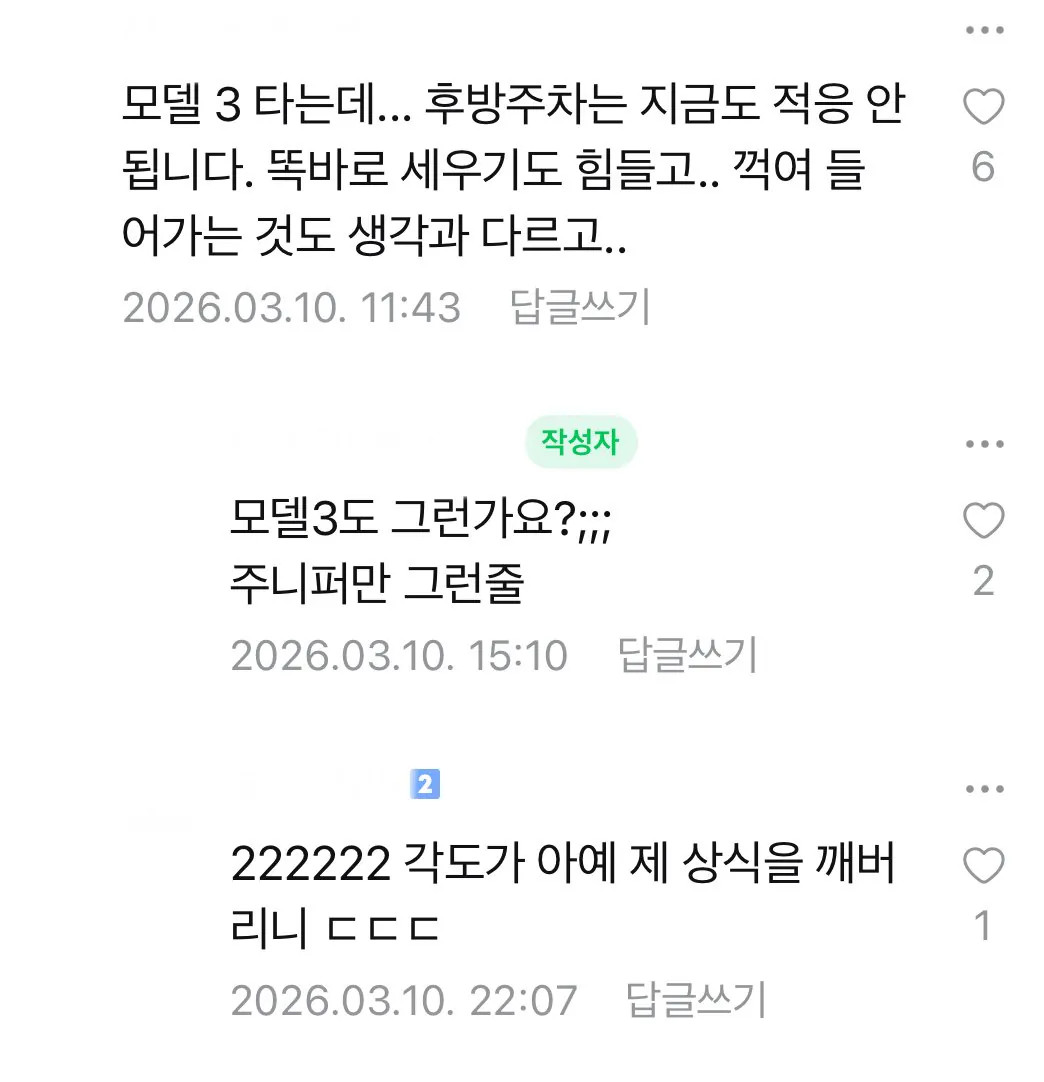Image resolution: width=1044 pixels, height=1082 pixels.
Task: Like the 222222 각도가 reply
Action: tap(982, 866)
